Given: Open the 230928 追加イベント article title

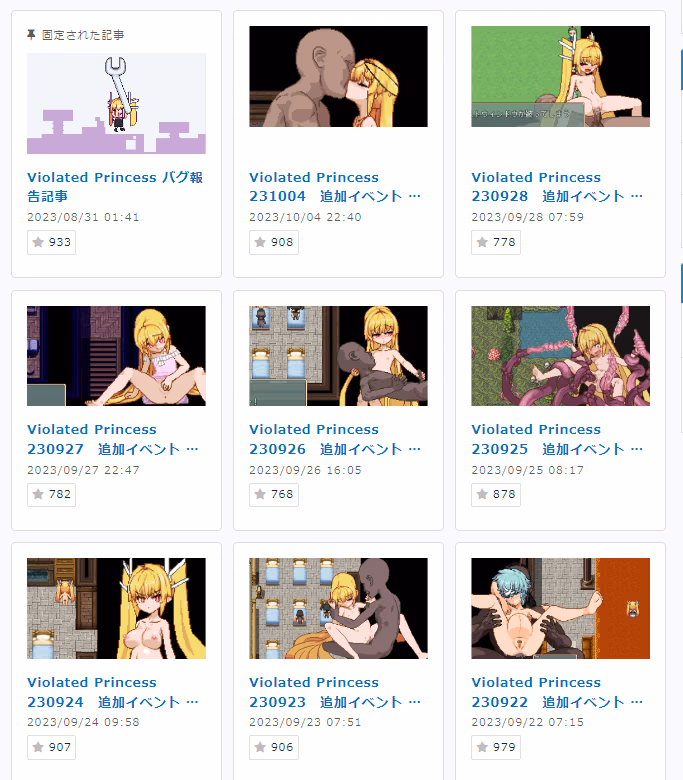Looking at the screenshot, I should (x=556, y=187).
